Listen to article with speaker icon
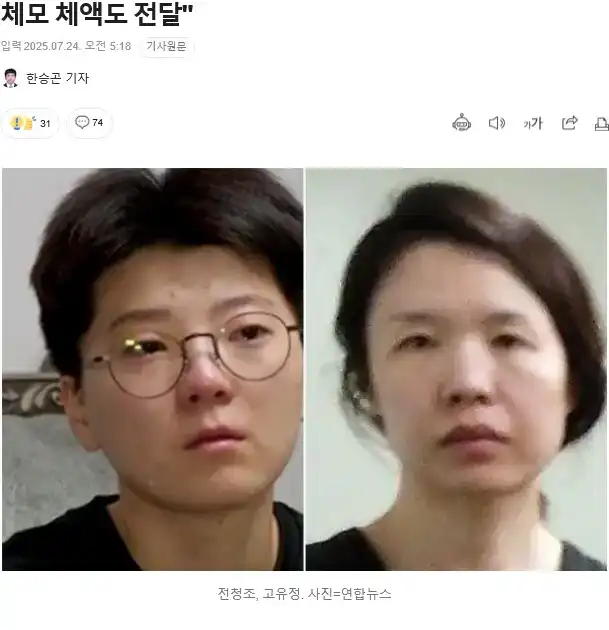 [x=497, y=123]
